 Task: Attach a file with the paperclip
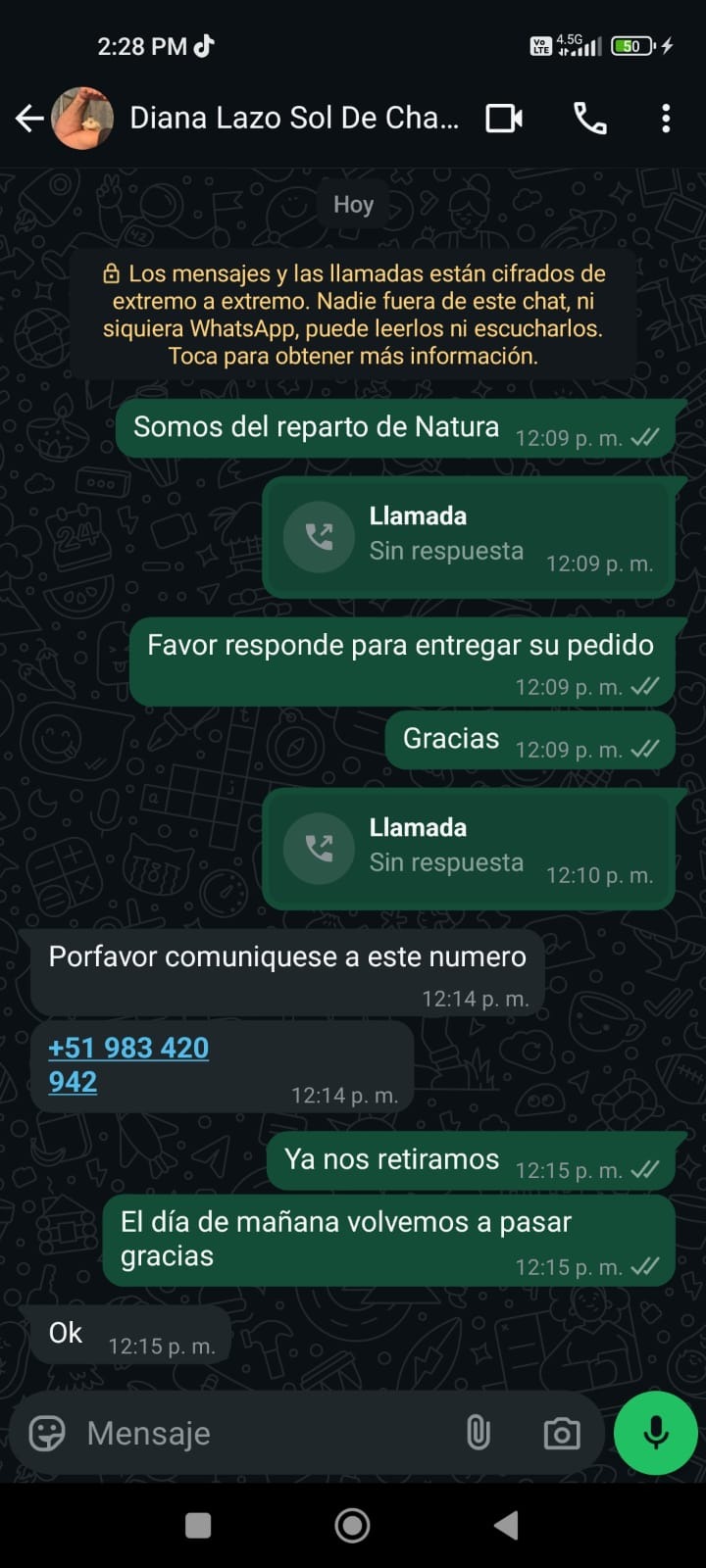pyautogui.click(x=478, y=1433)
